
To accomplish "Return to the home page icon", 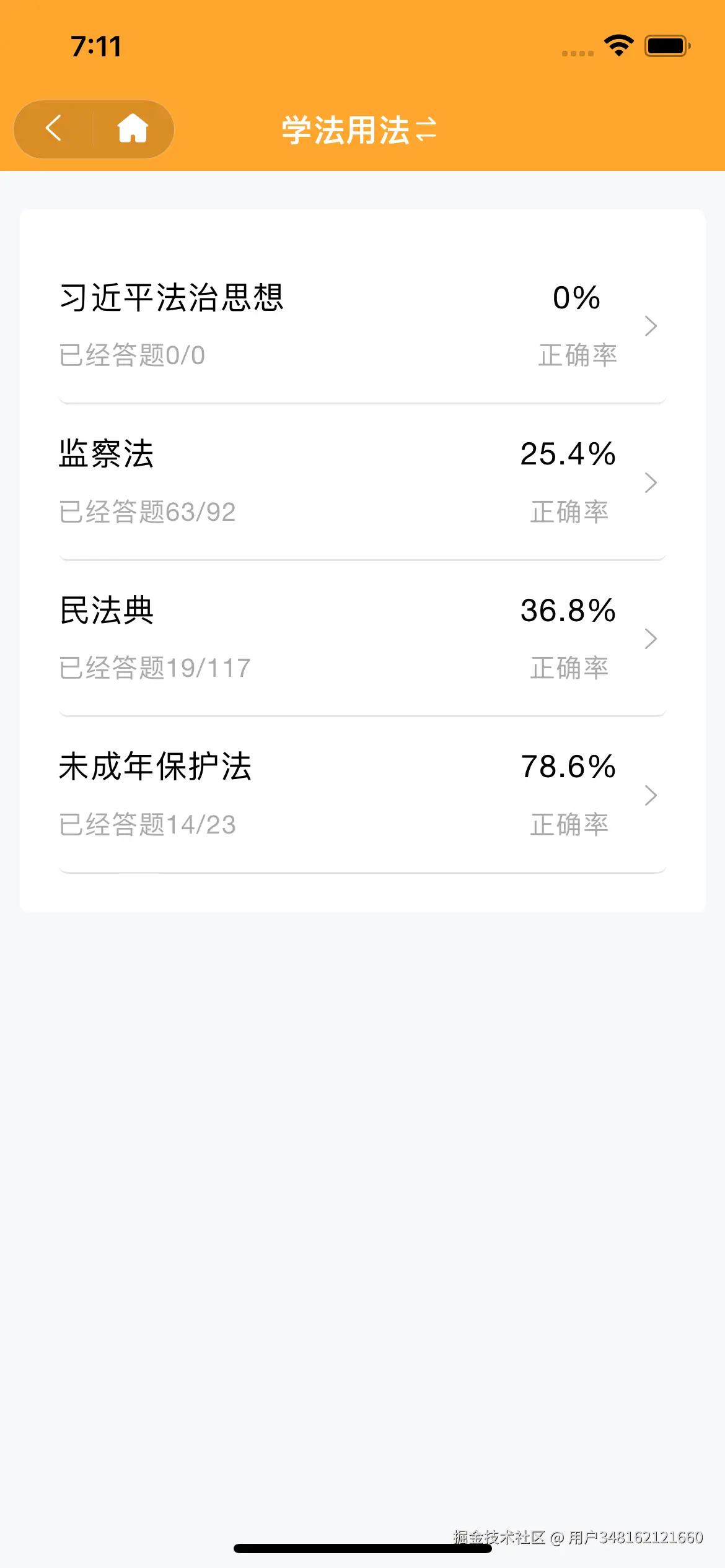I will coord(133,129).
